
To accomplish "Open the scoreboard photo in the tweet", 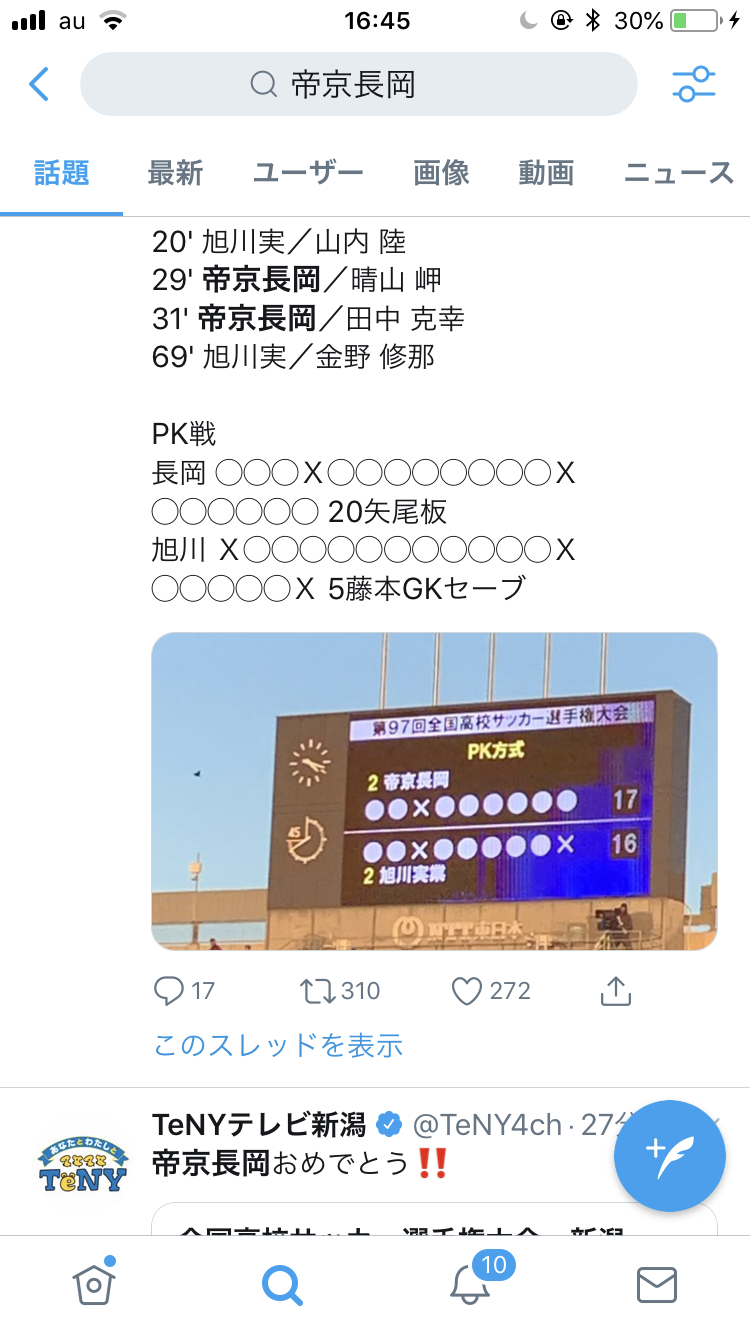I will click(x=434, y=791).
